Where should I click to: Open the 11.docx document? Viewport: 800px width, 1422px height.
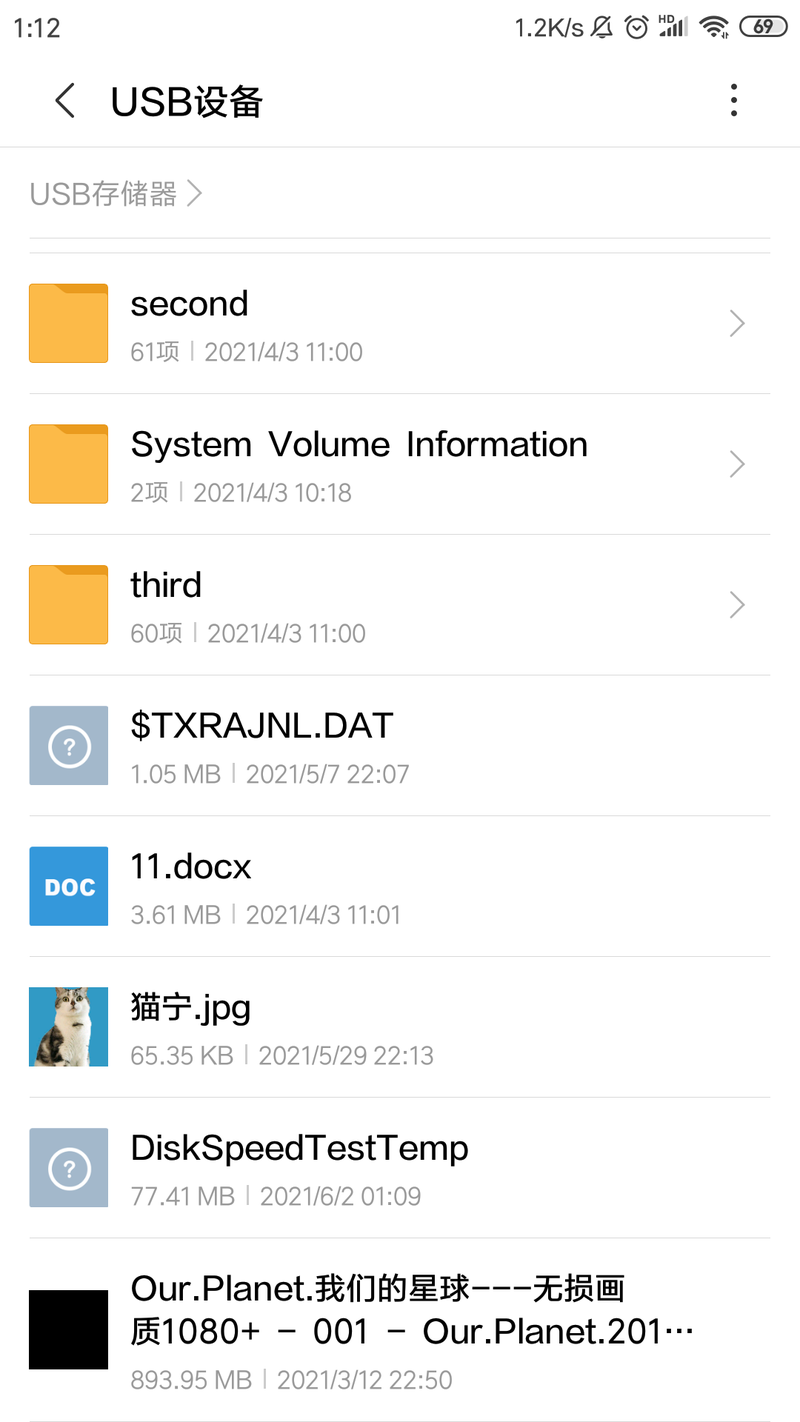pyautogui.click(x=400, y=887)
